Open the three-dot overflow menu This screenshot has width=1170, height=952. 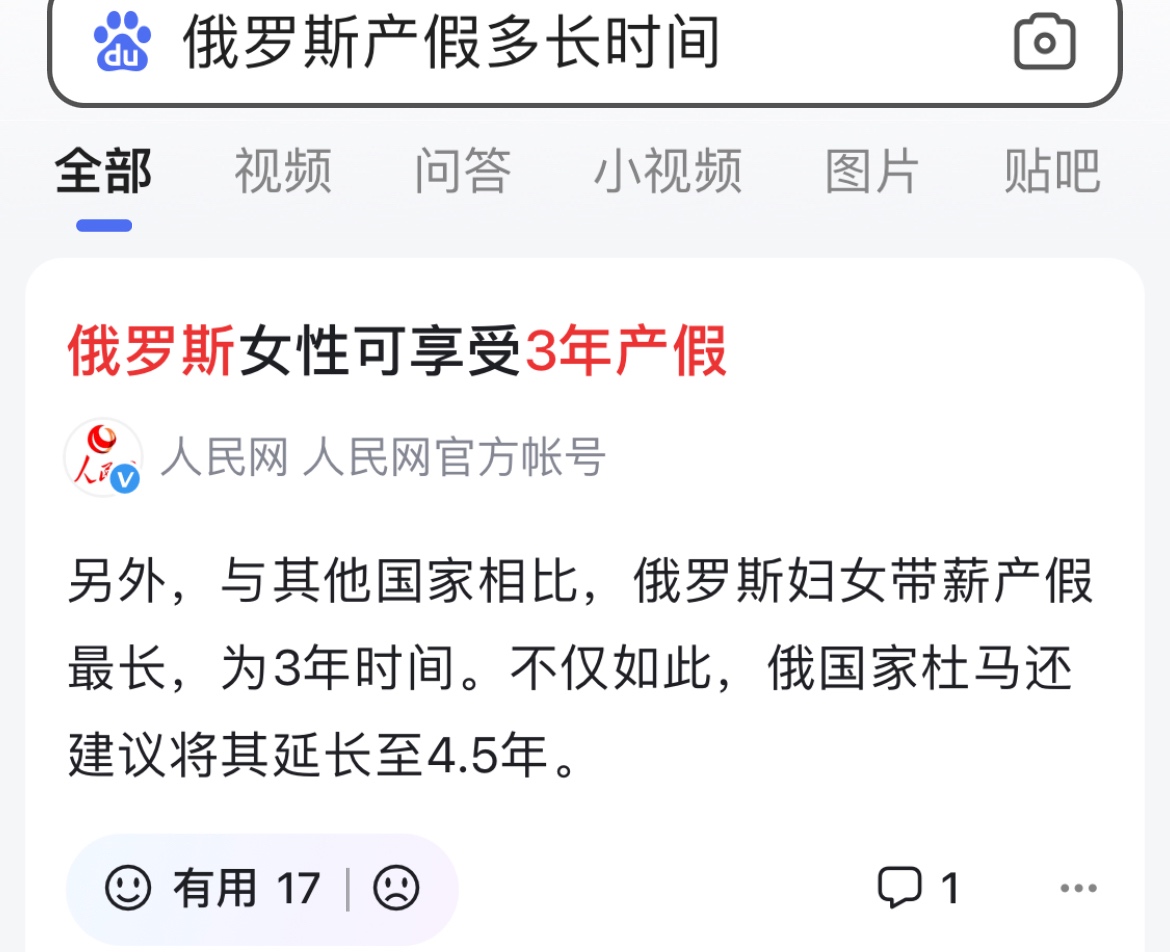point(1078,888)
